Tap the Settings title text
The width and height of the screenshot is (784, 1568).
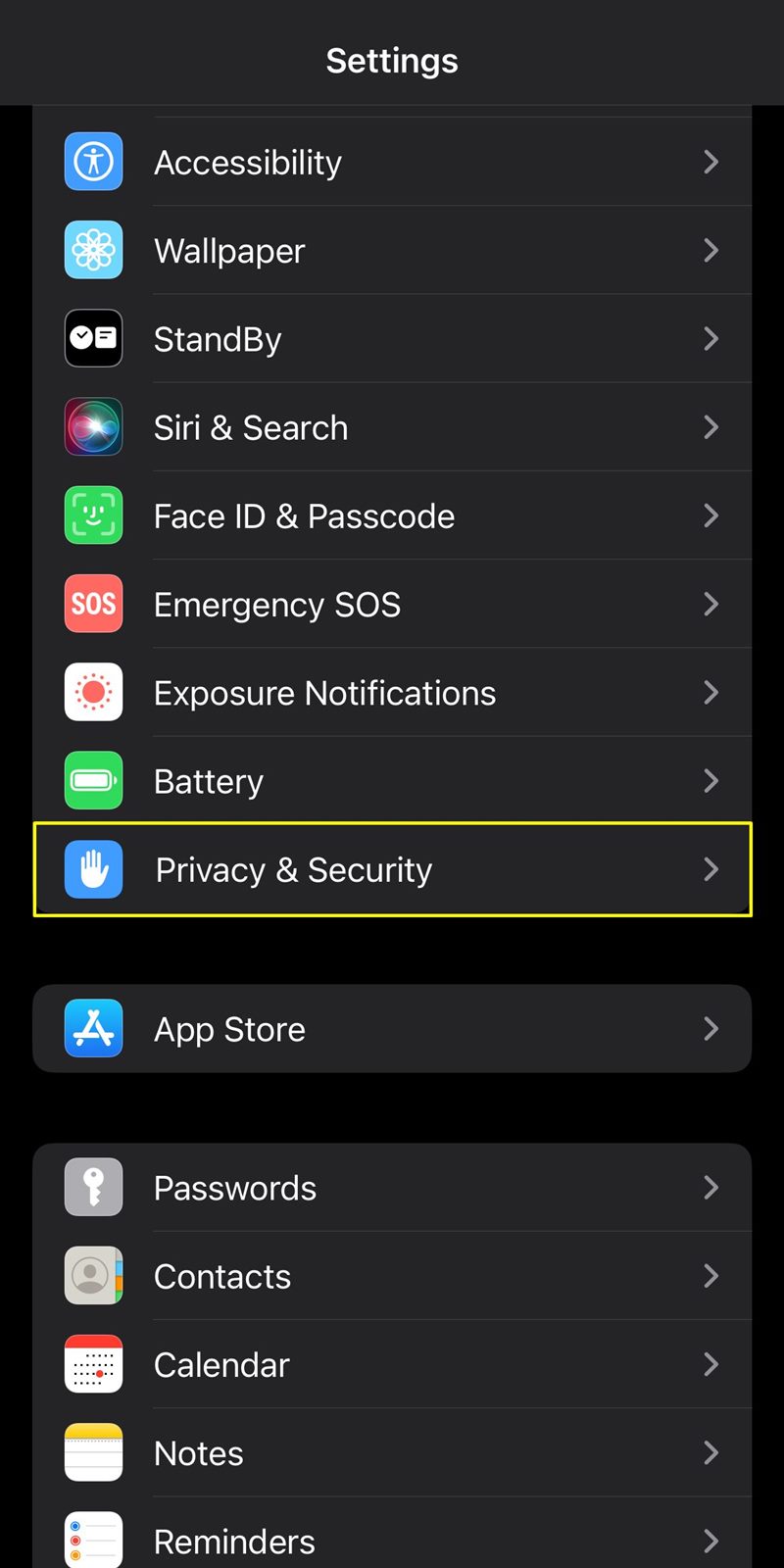tap(392, 60)
